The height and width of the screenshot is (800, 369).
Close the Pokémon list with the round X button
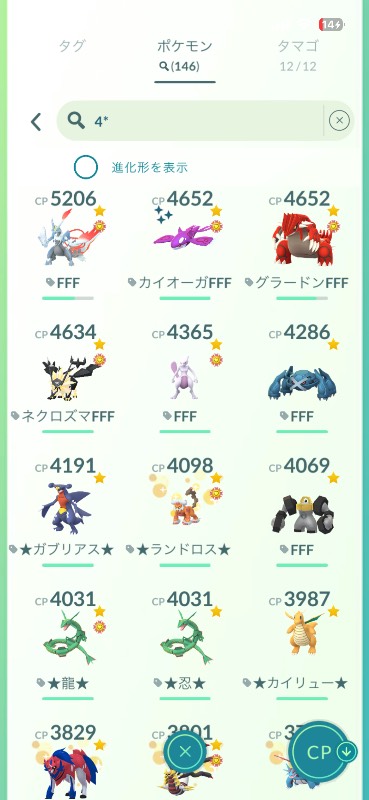(185, 751)
